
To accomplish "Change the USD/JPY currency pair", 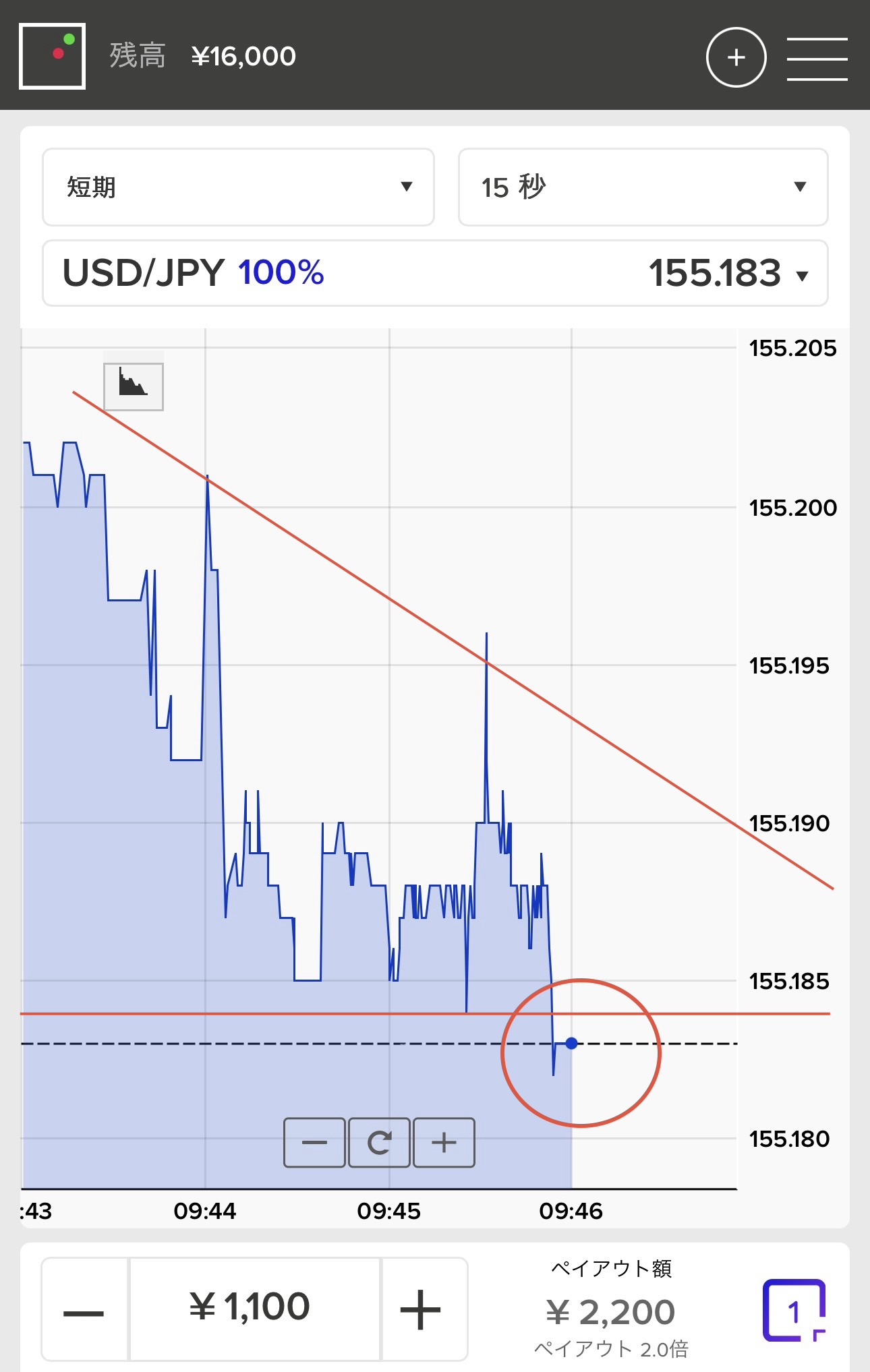I will (x=435, y=274).
